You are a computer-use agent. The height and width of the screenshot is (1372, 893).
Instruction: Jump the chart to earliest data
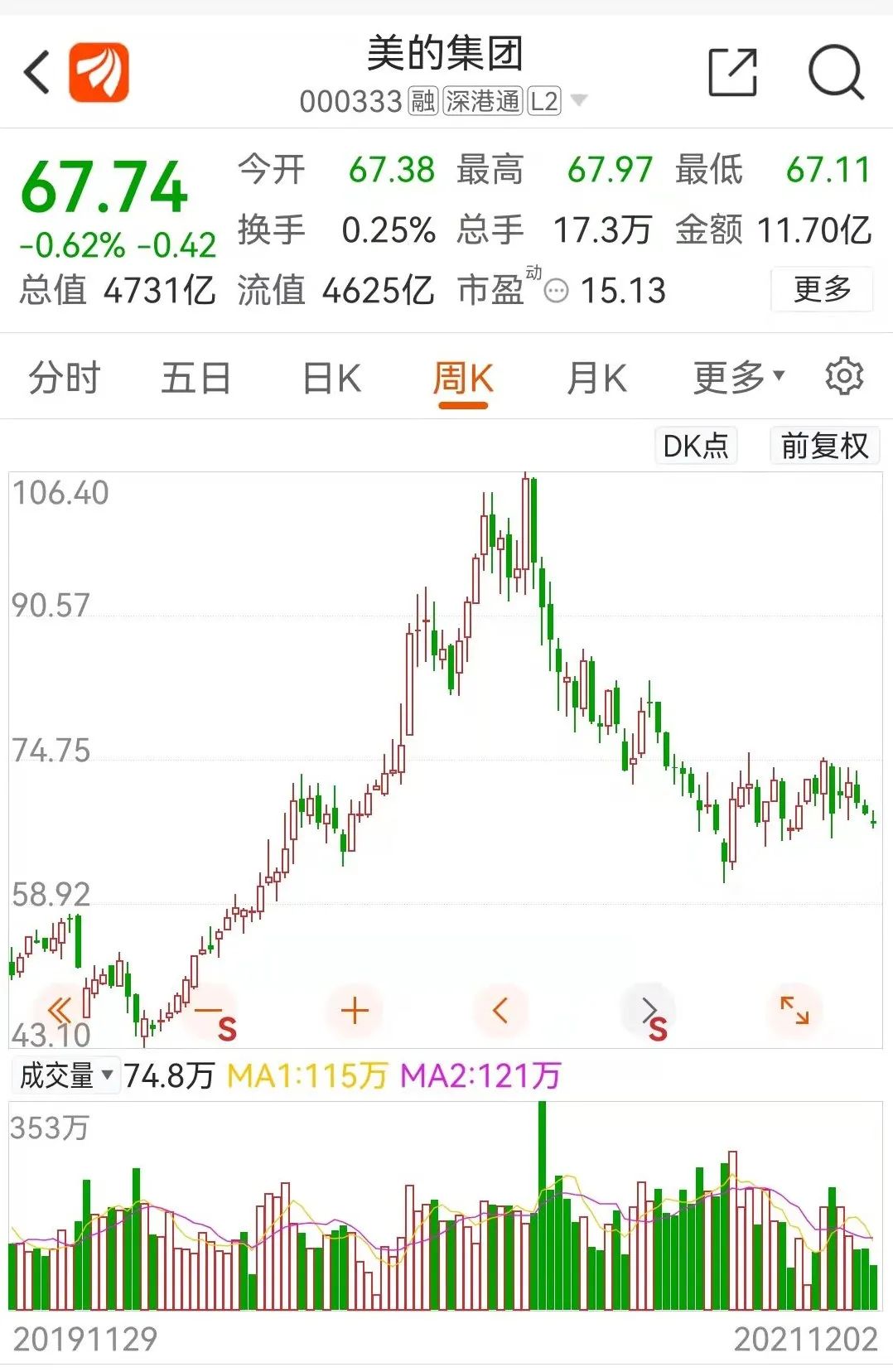(x=60, y=1011)
